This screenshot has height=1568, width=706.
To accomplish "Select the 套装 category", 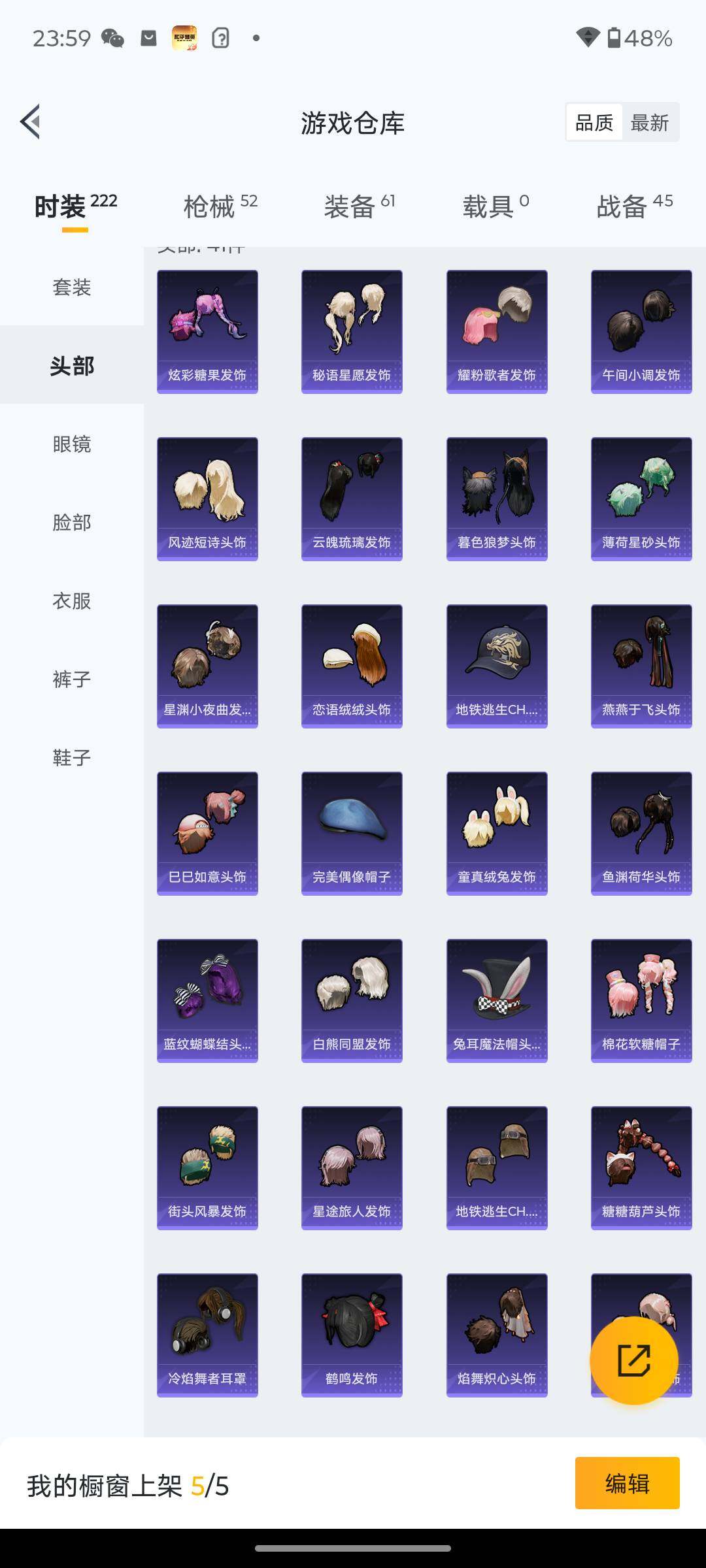I will pyautogui.click(x=72, y=287).
